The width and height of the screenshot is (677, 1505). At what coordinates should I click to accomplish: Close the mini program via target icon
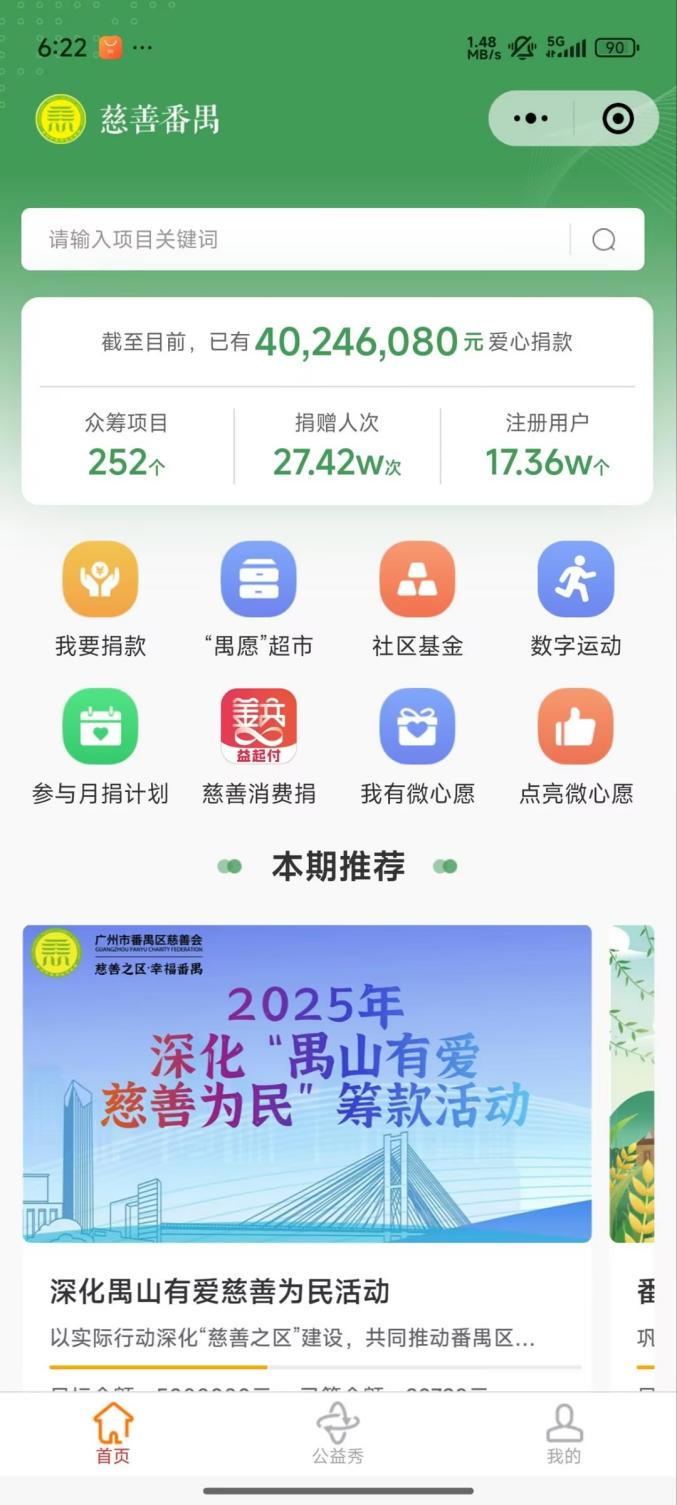click(x=618, y=119)
